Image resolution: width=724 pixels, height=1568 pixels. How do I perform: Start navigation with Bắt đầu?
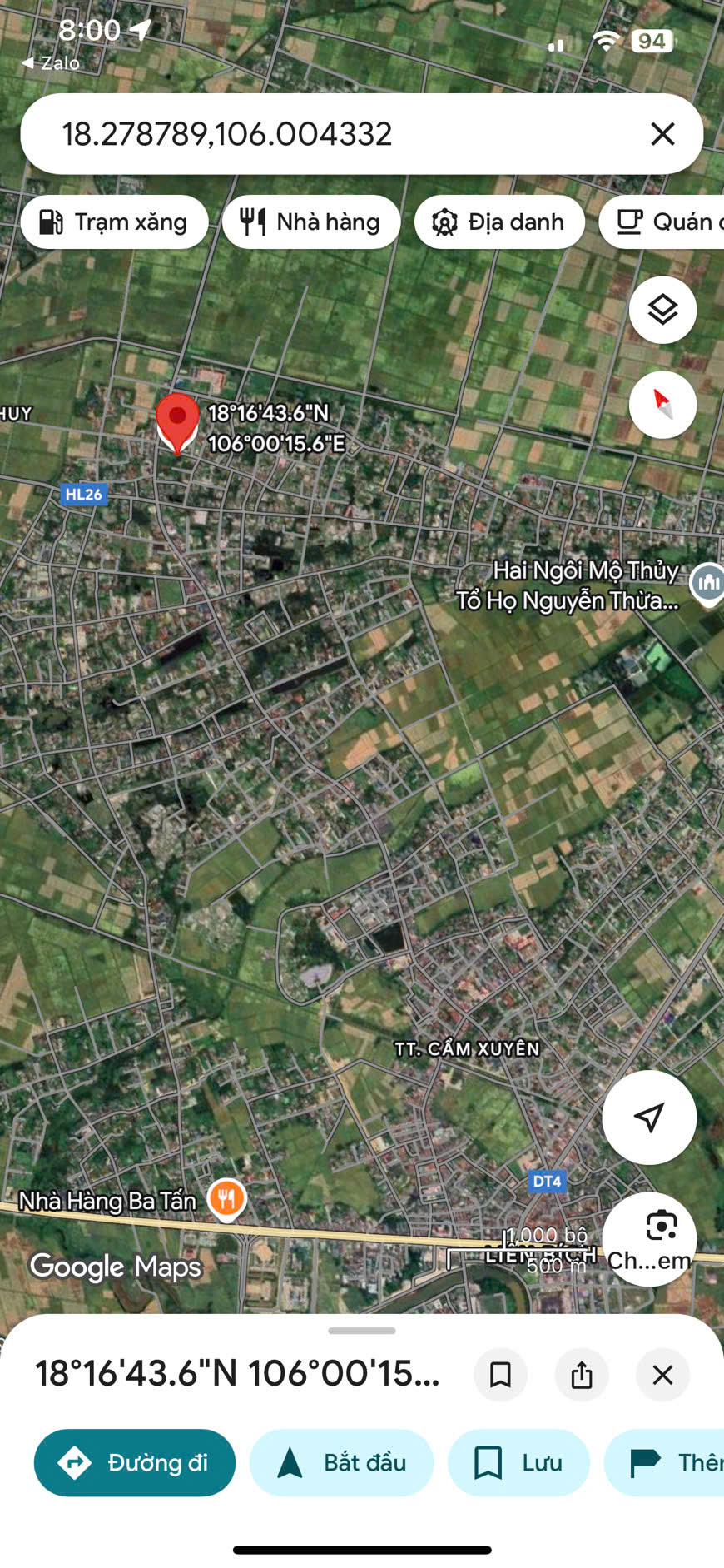pos(341,1463)
